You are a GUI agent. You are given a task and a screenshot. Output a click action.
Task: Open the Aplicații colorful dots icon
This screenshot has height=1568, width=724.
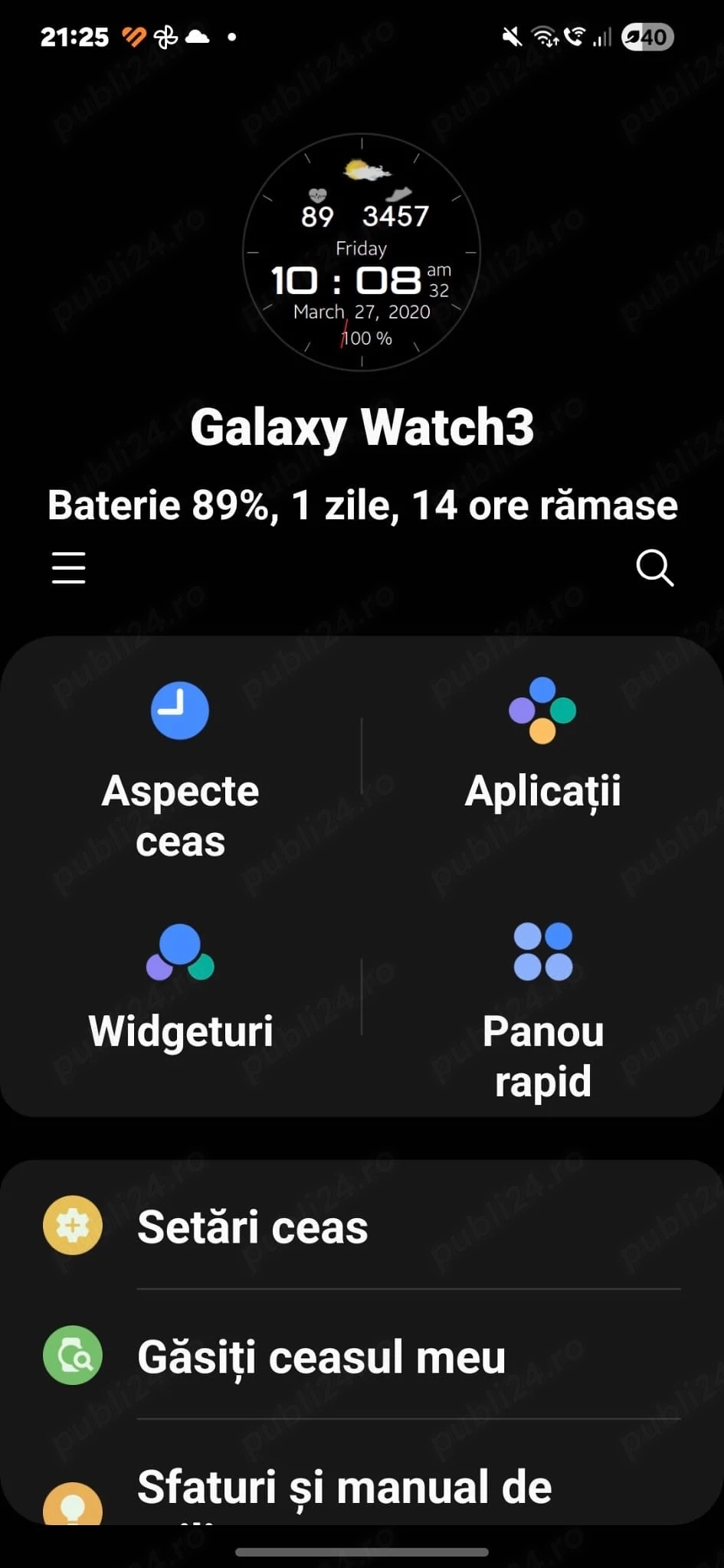click(x=543, y=710)
